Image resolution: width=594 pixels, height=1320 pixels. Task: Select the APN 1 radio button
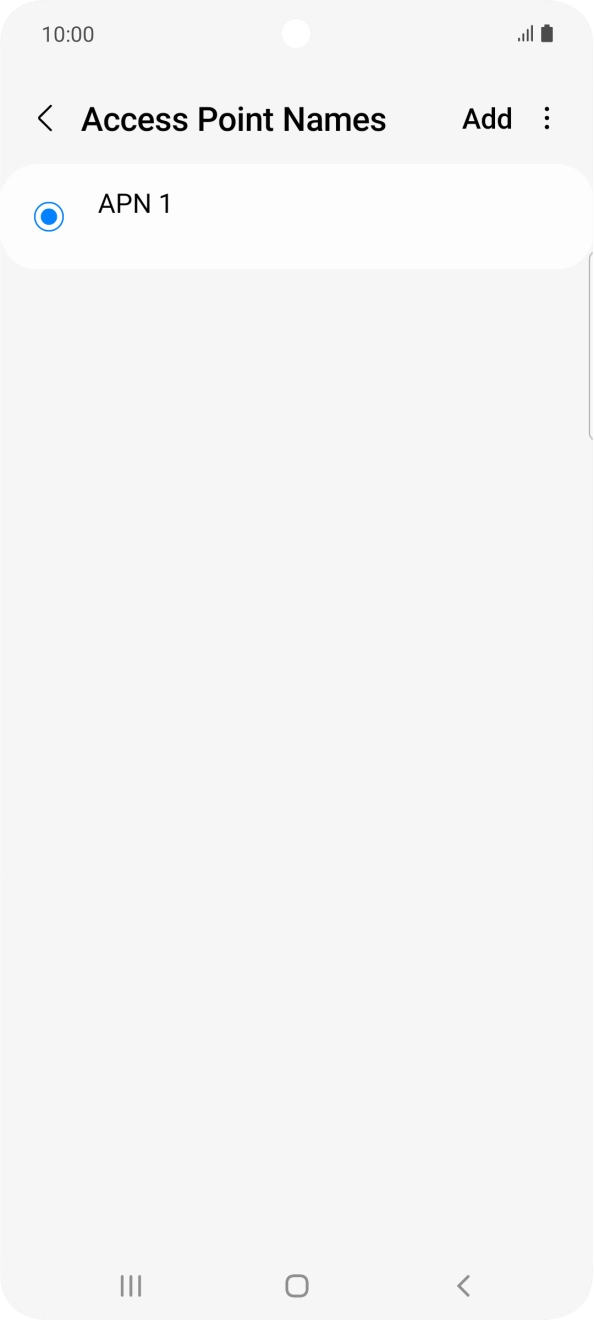(x=49, y=216)
